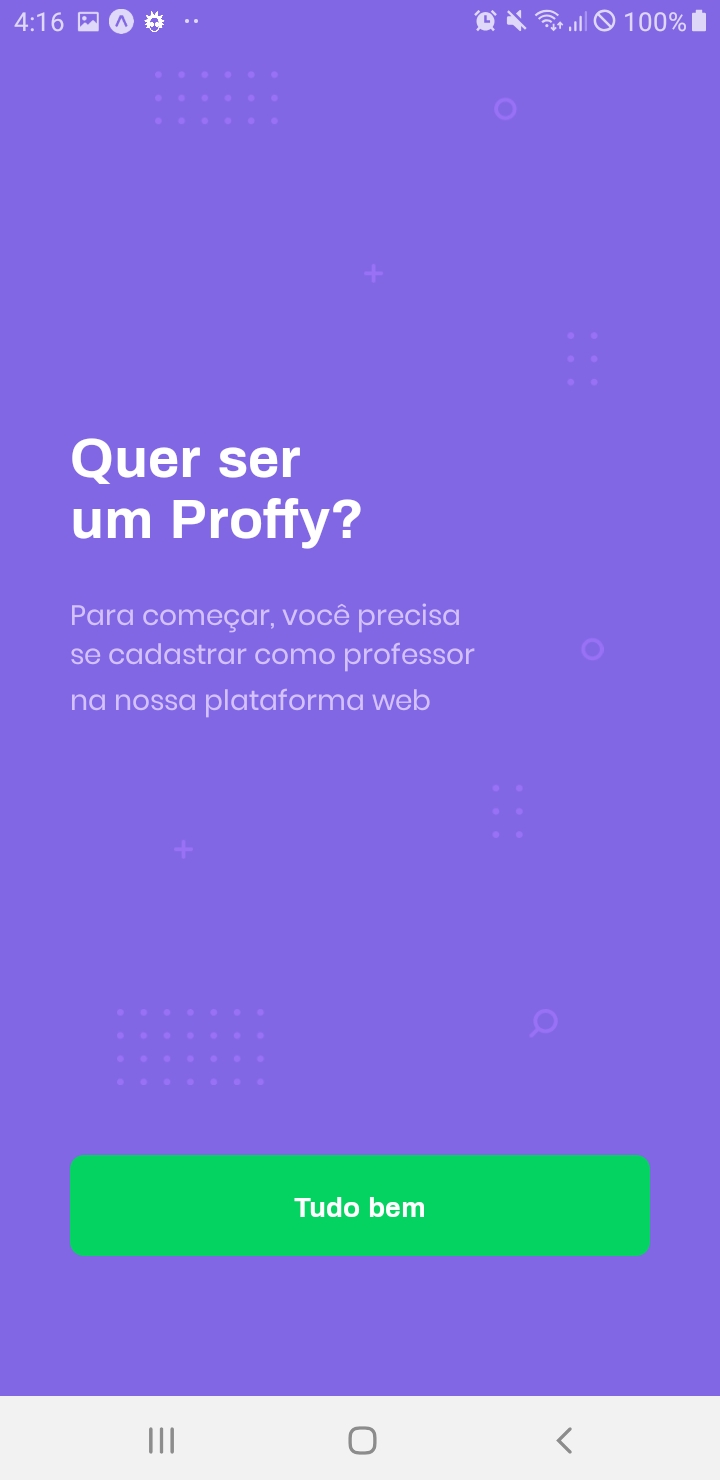
Task: Tap the image notification icon beside the clock
Action: [x=88, y=21]
